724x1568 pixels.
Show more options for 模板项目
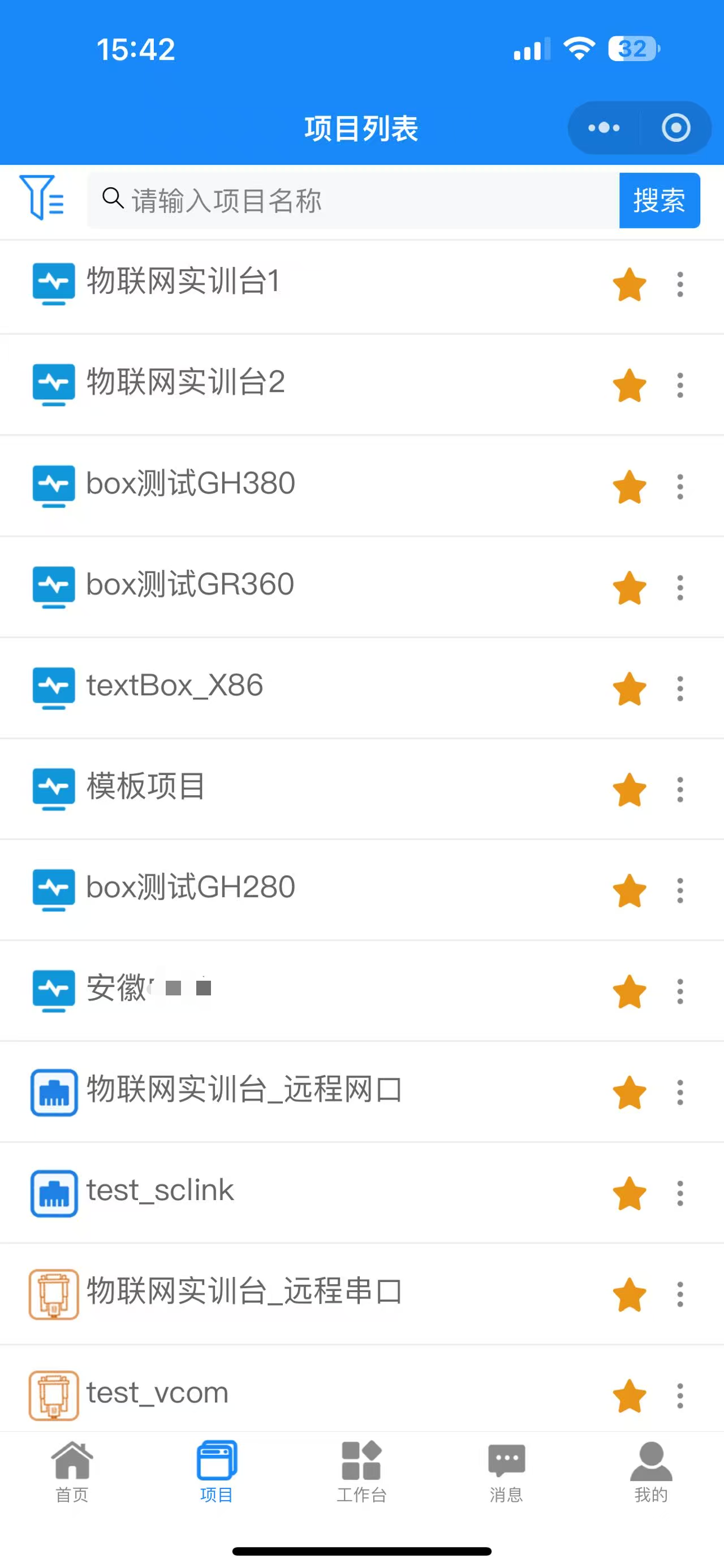pos(680,790)
